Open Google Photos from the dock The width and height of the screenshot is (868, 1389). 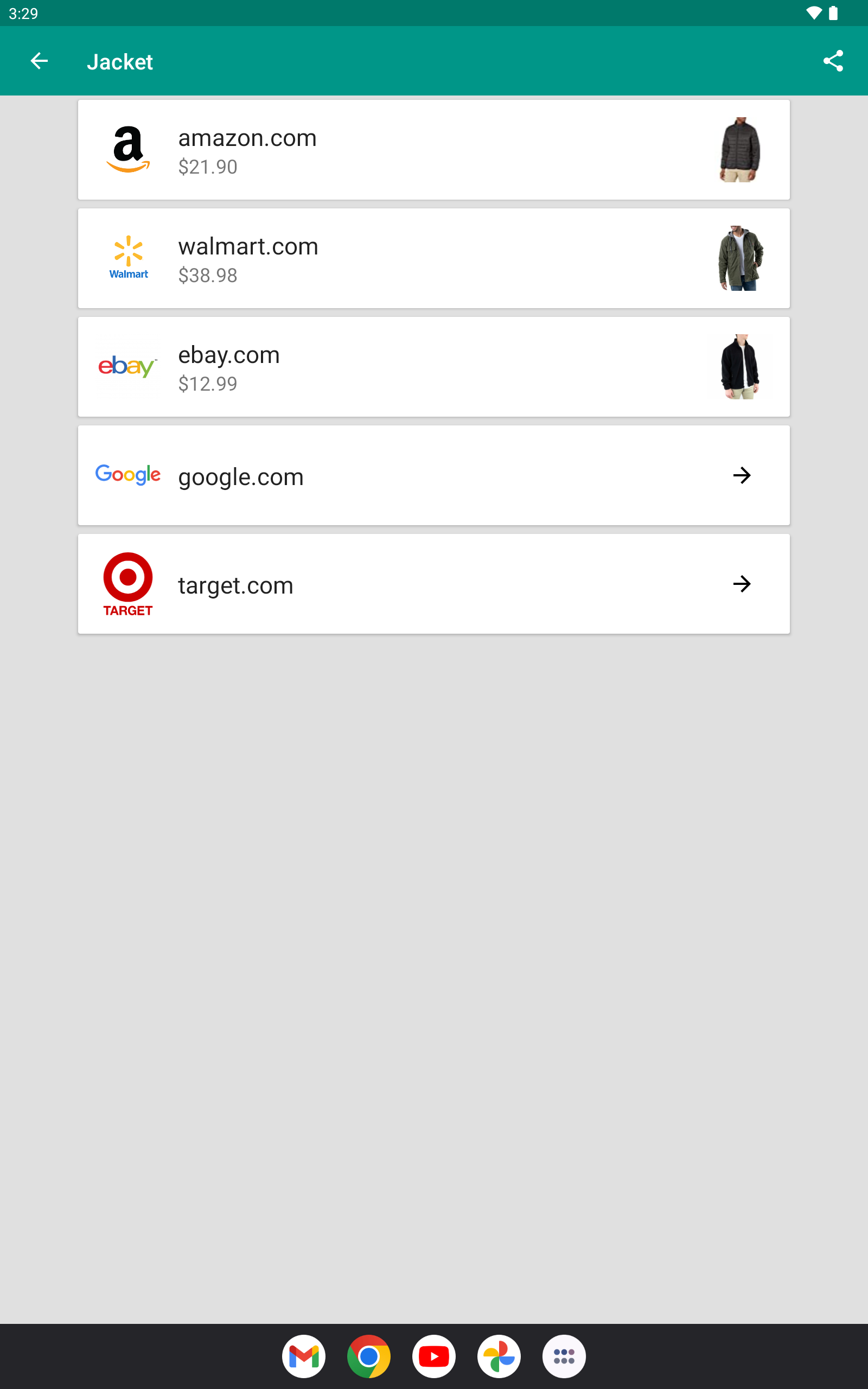click(x=499, y=1356)
